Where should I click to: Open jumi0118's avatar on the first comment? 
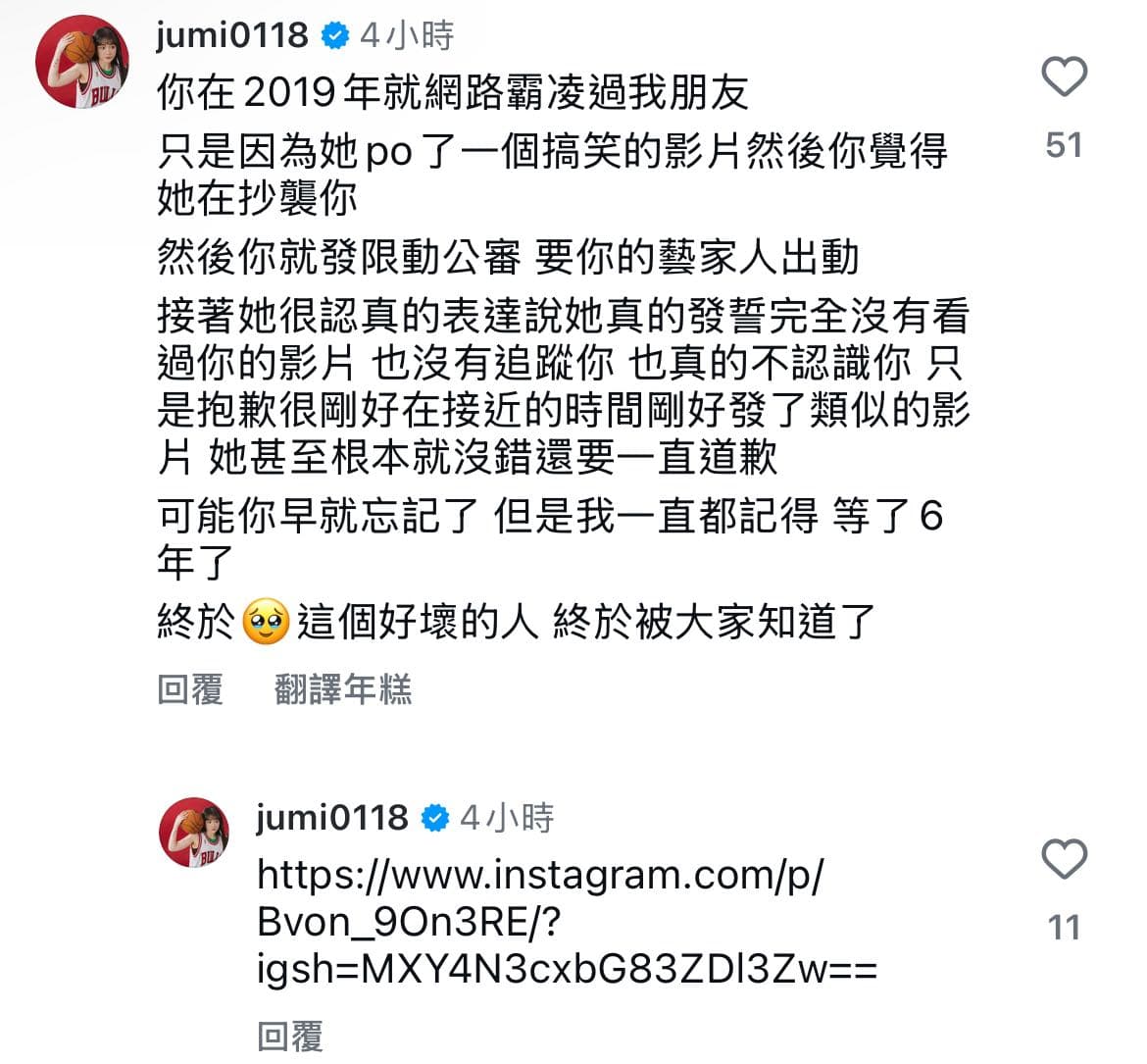point(82,62)
